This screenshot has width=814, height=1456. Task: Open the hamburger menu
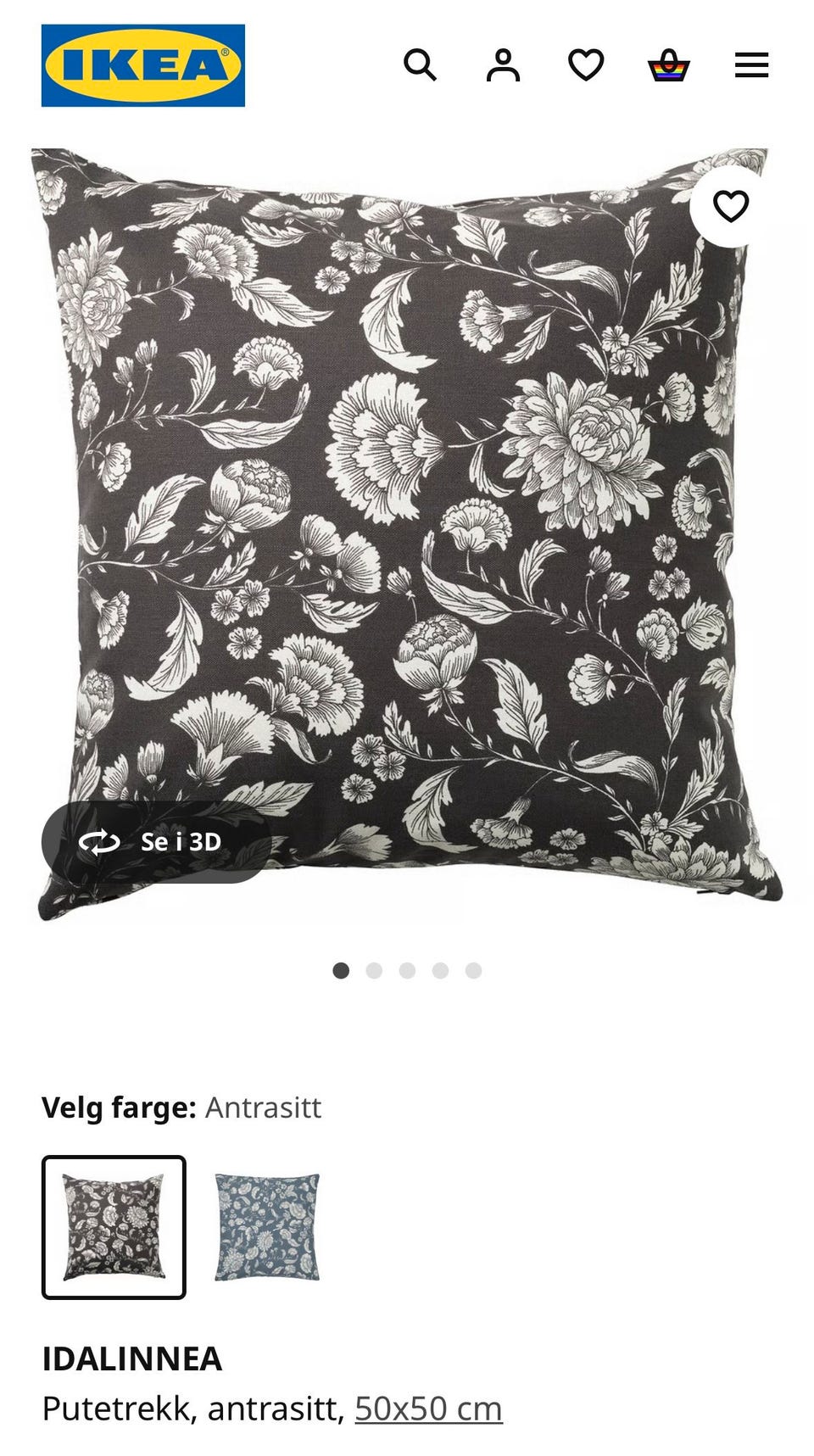click(x=751, y=65)
